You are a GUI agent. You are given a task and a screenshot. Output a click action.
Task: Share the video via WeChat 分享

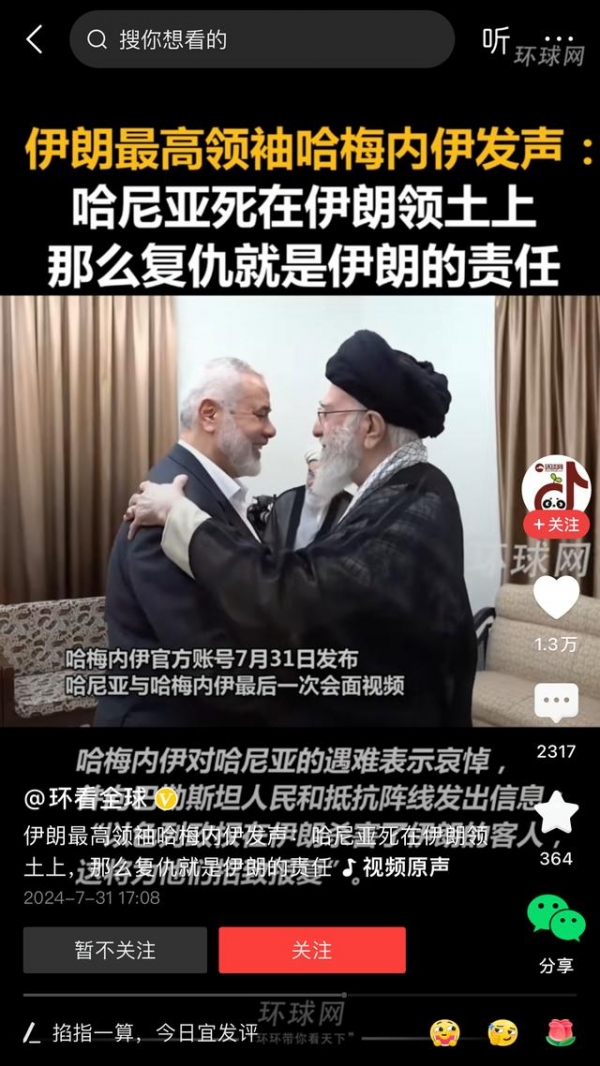point(556,918)
